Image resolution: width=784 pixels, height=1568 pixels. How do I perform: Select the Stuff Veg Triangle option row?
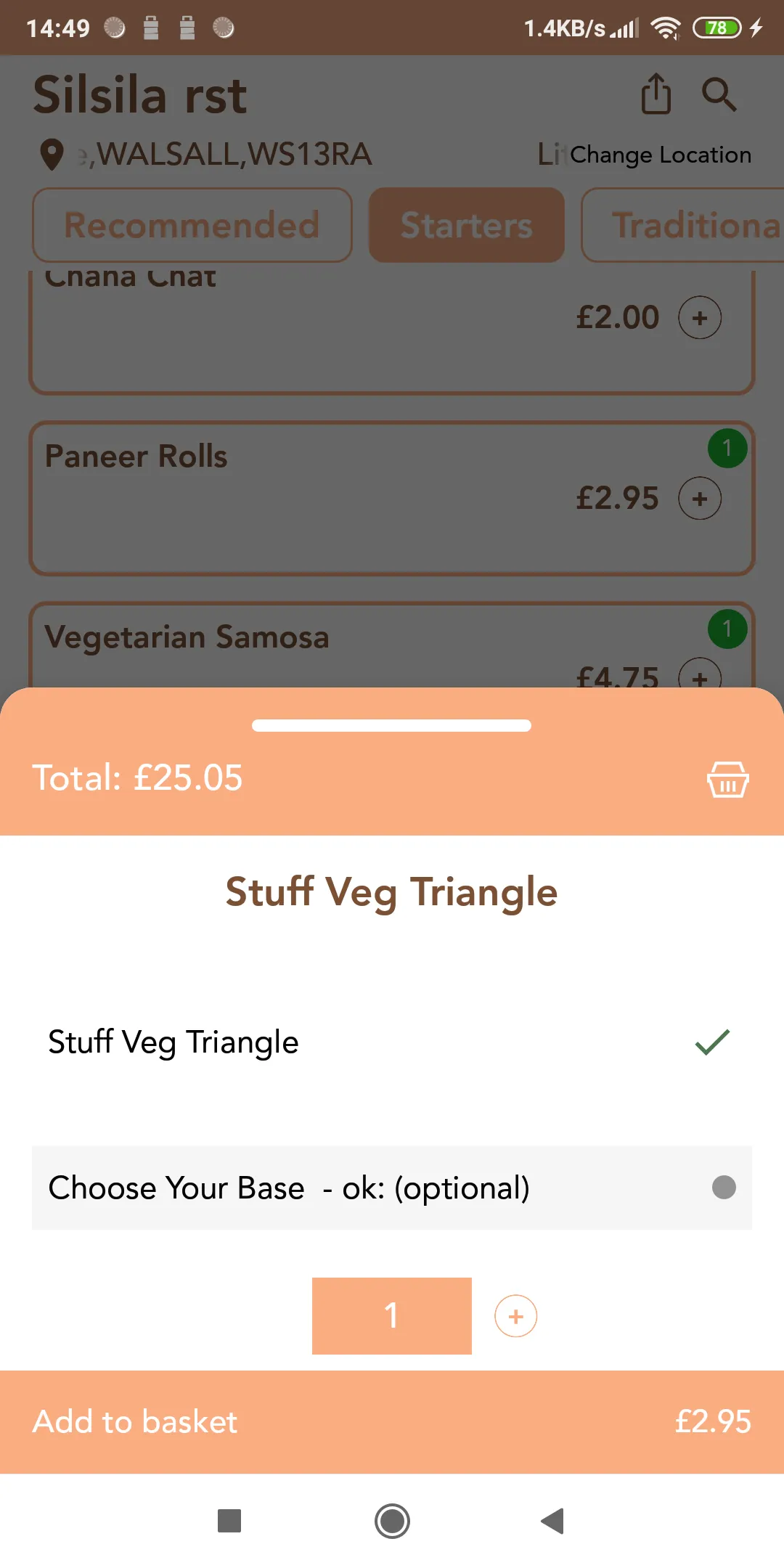(392, 1042)
